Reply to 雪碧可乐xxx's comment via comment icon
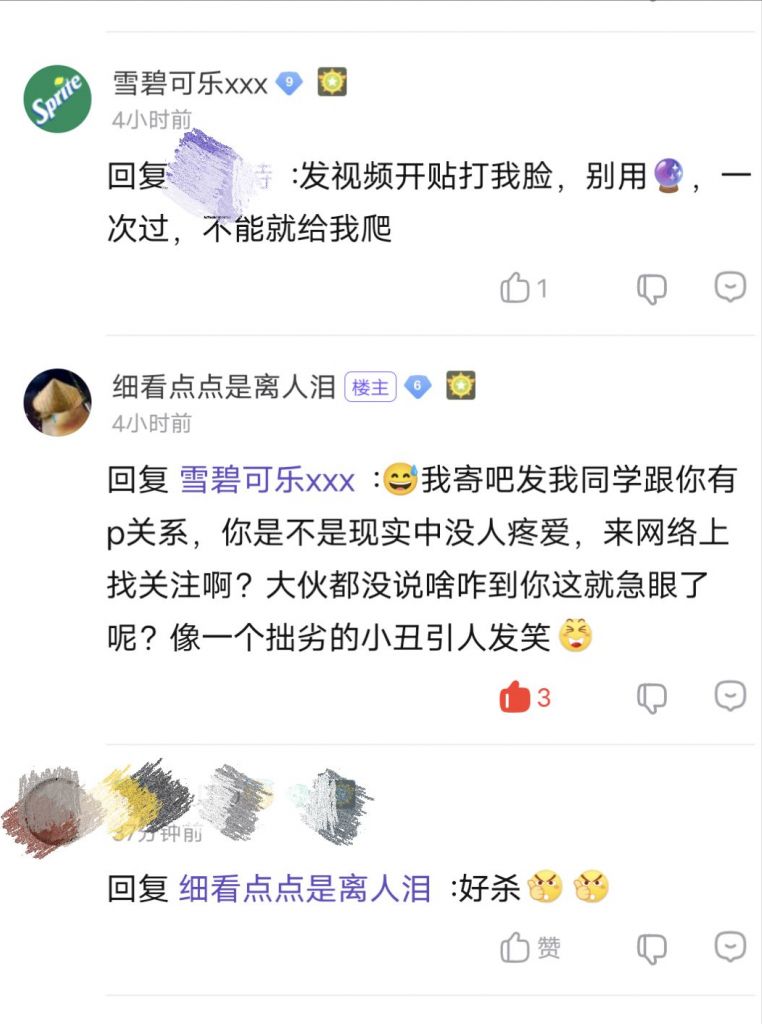This screenshot has width=762, height=1024. tap(730, 288)
